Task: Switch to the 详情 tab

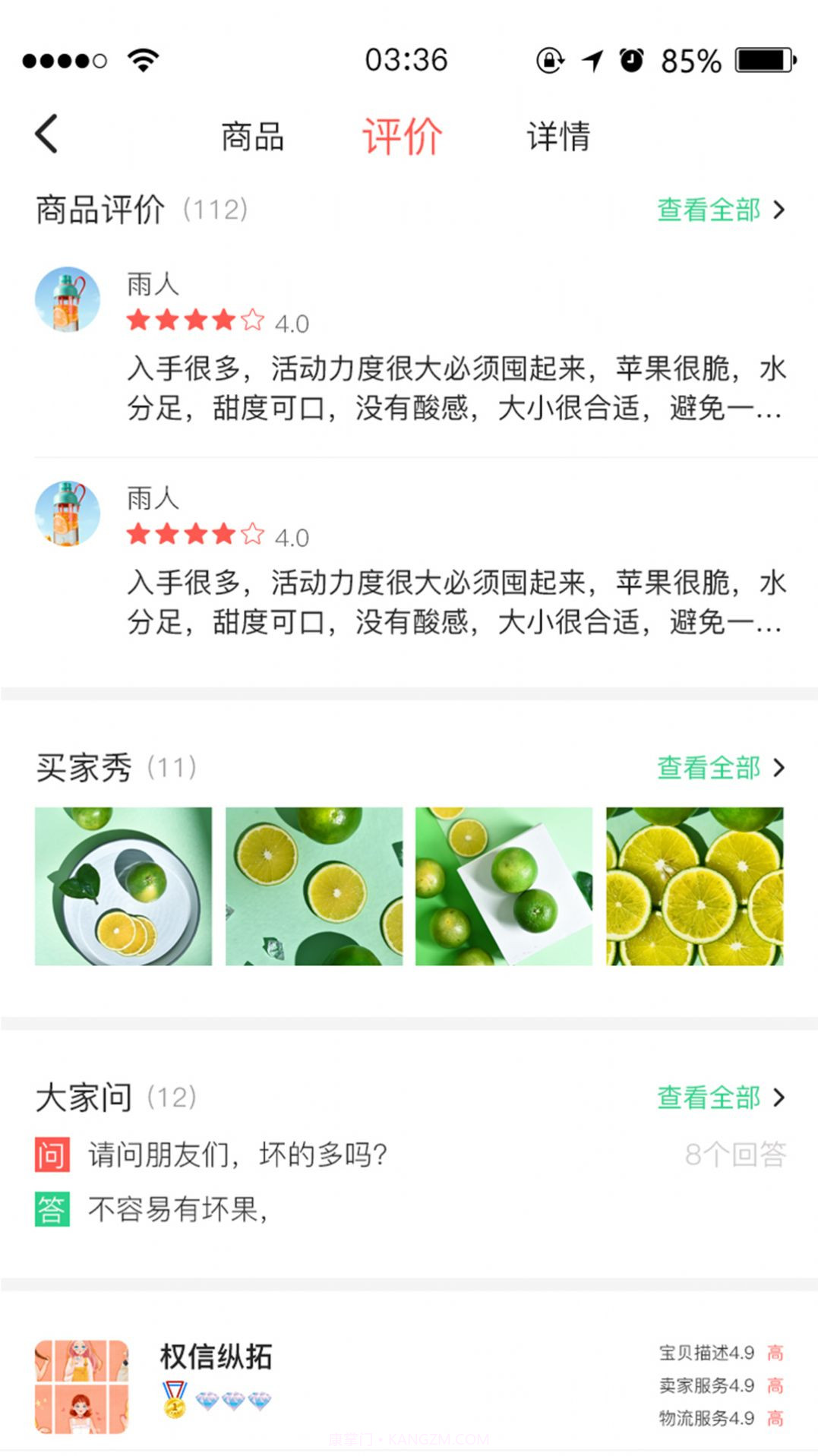Action: click(x=559, y=136)
